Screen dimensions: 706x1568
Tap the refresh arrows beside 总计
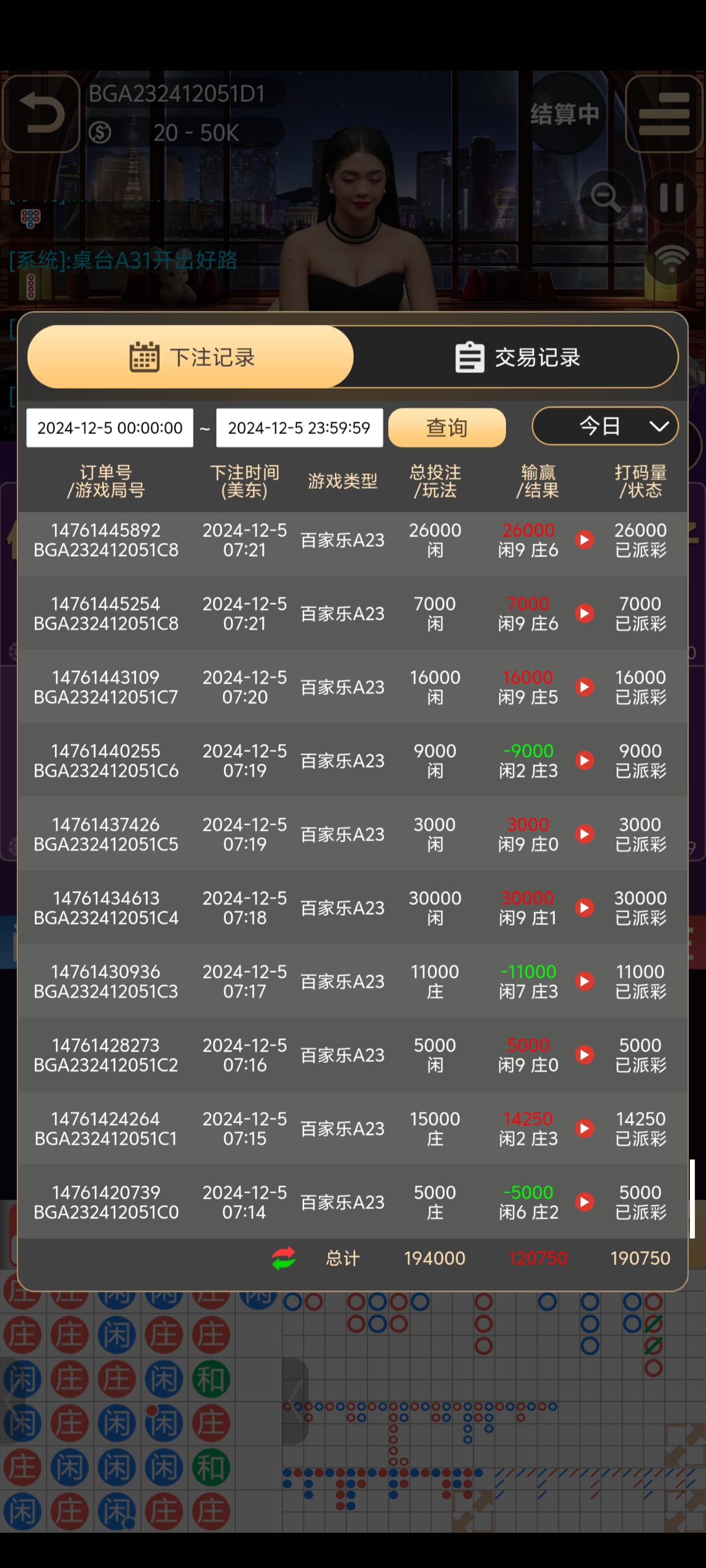click(x=284, y=1258)
